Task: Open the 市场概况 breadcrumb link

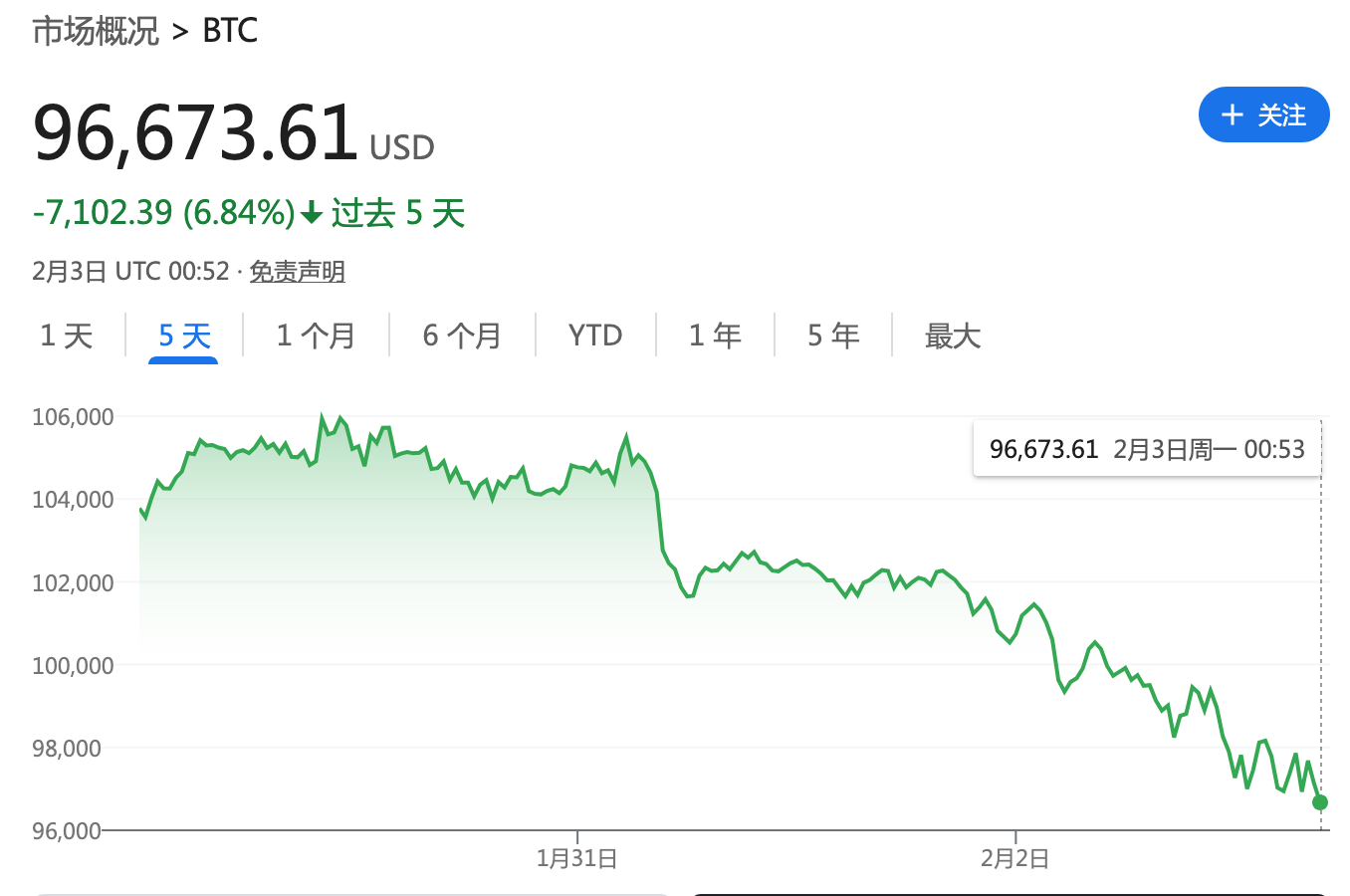Action: tap(96, 31)
